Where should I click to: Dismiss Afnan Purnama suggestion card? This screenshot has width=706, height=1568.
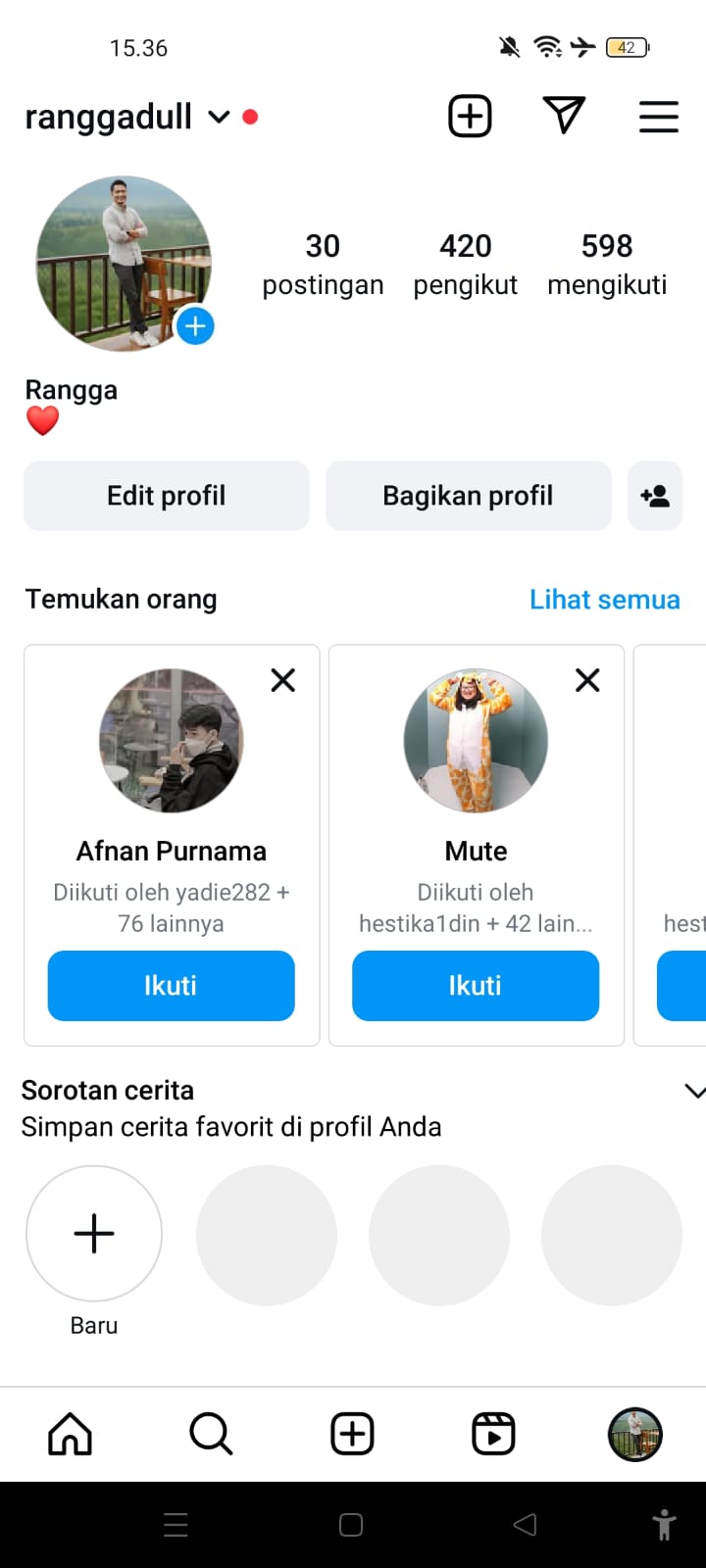[283, 680]
